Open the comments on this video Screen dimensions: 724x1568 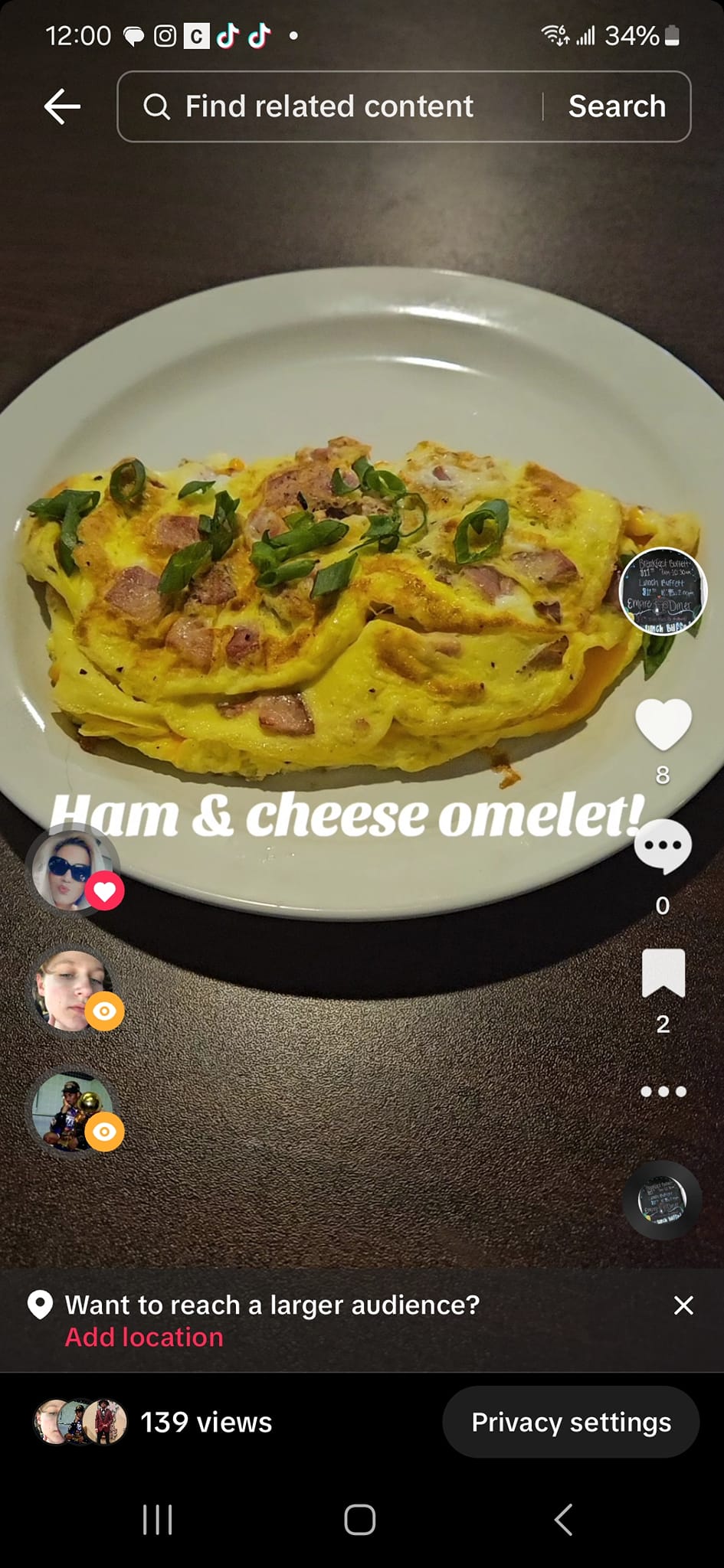[663, 847]
